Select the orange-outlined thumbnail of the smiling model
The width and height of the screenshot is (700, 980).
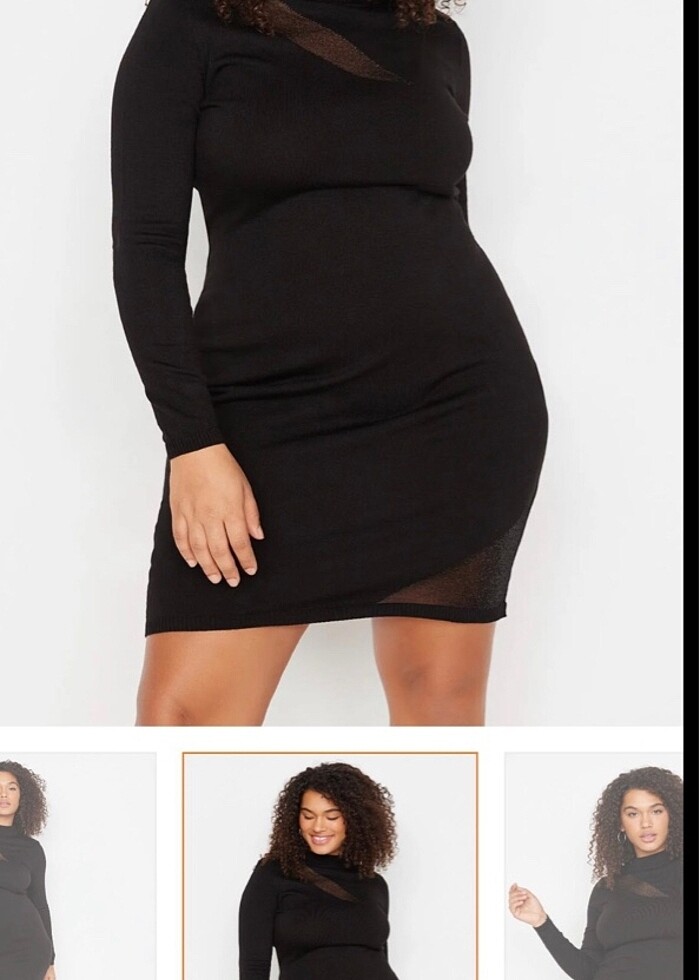(x=330, y=866)
